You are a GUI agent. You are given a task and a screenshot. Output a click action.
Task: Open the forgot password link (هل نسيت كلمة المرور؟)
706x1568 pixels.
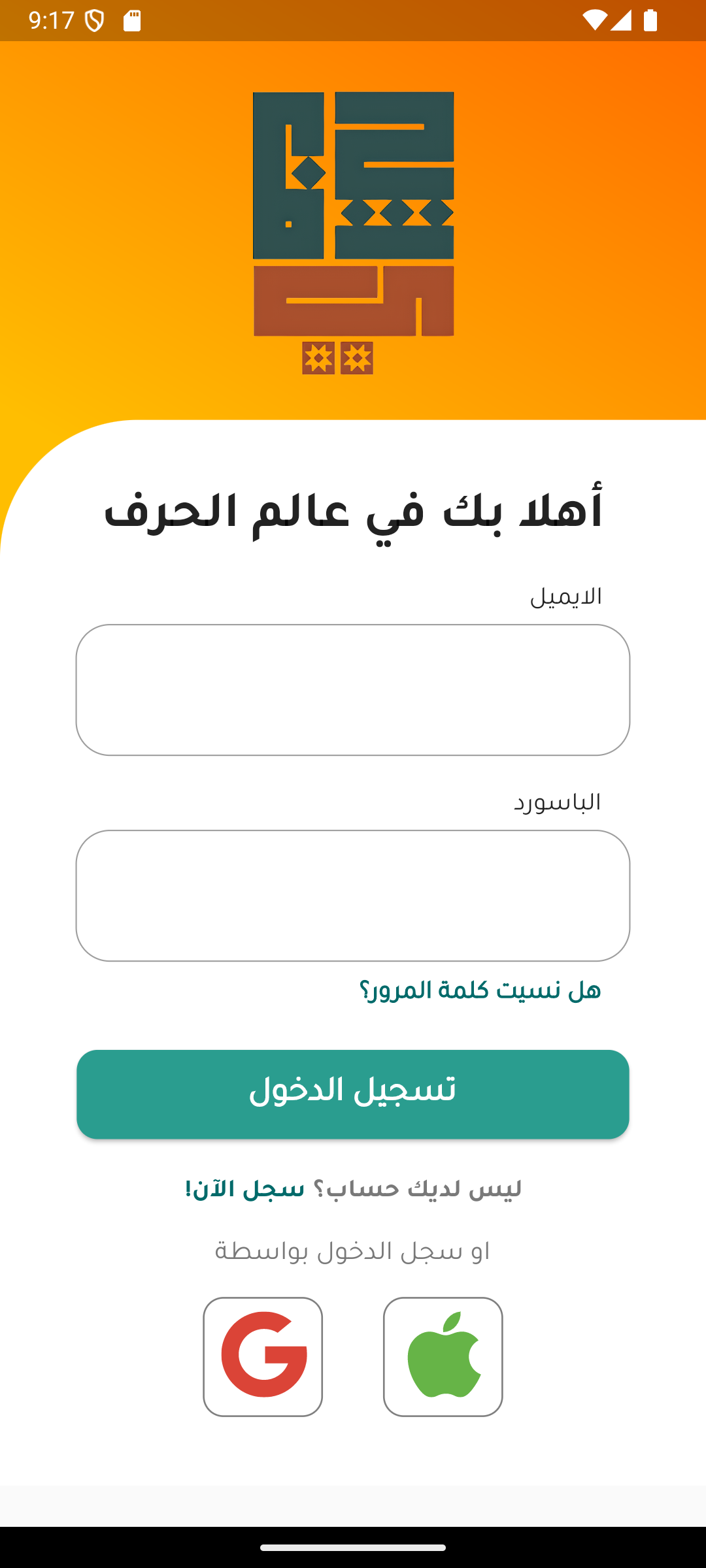pyautogui.click(x=480, y=990)
